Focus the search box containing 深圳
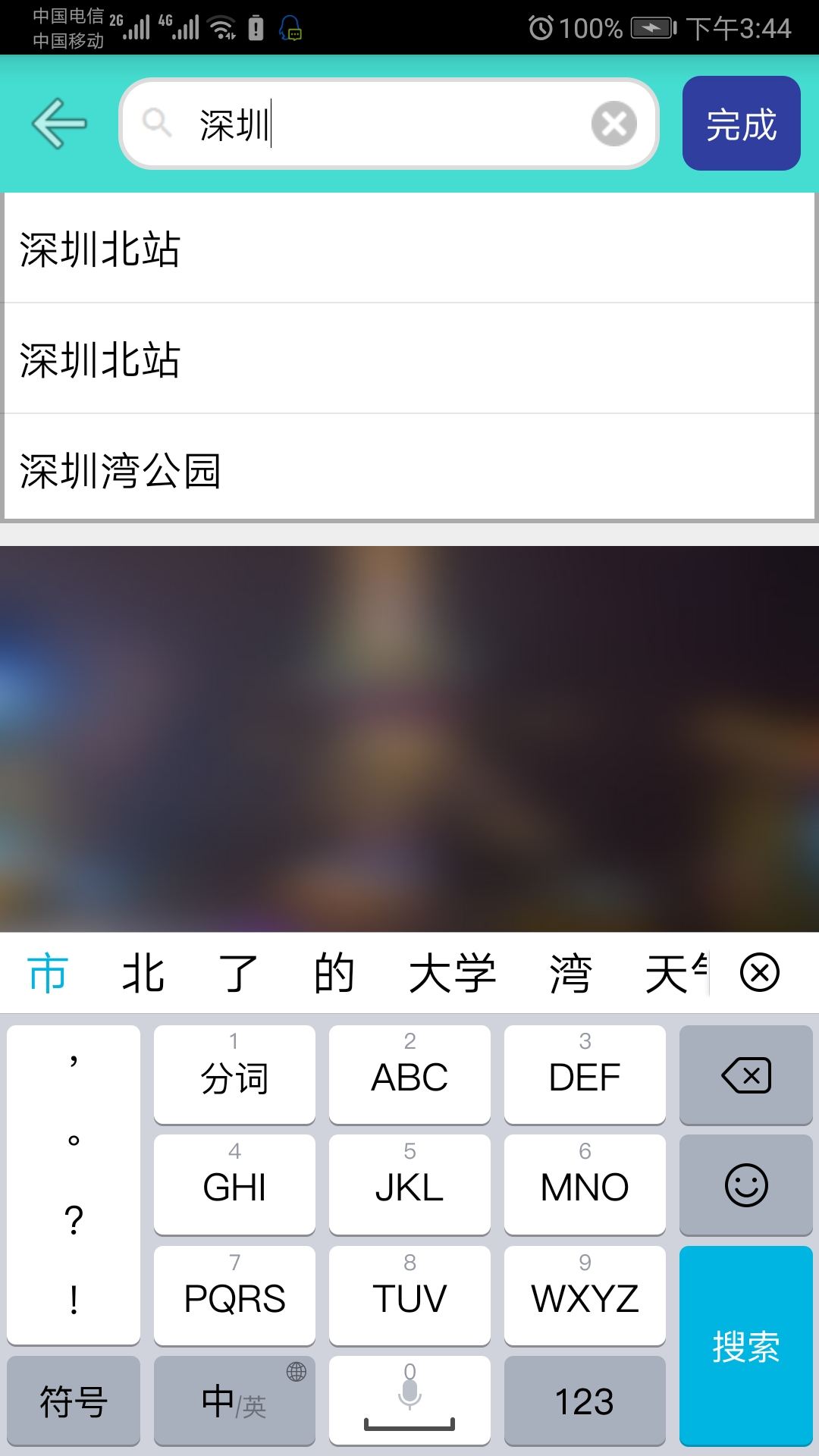Viewport: 819px width, 1456px height. [379, 124]
